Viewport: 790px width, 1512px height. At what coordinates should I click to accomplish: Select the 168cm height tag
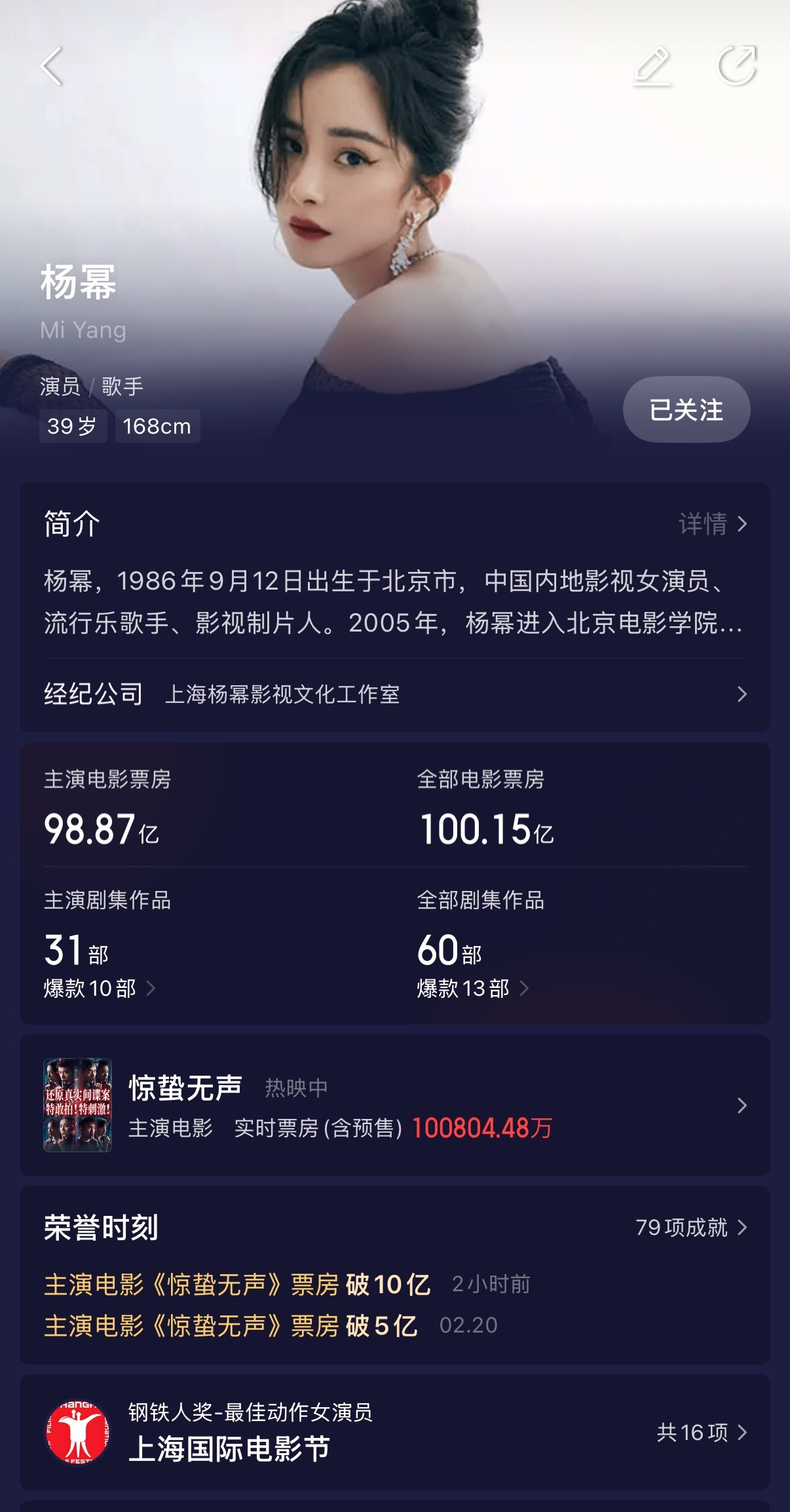157,426
